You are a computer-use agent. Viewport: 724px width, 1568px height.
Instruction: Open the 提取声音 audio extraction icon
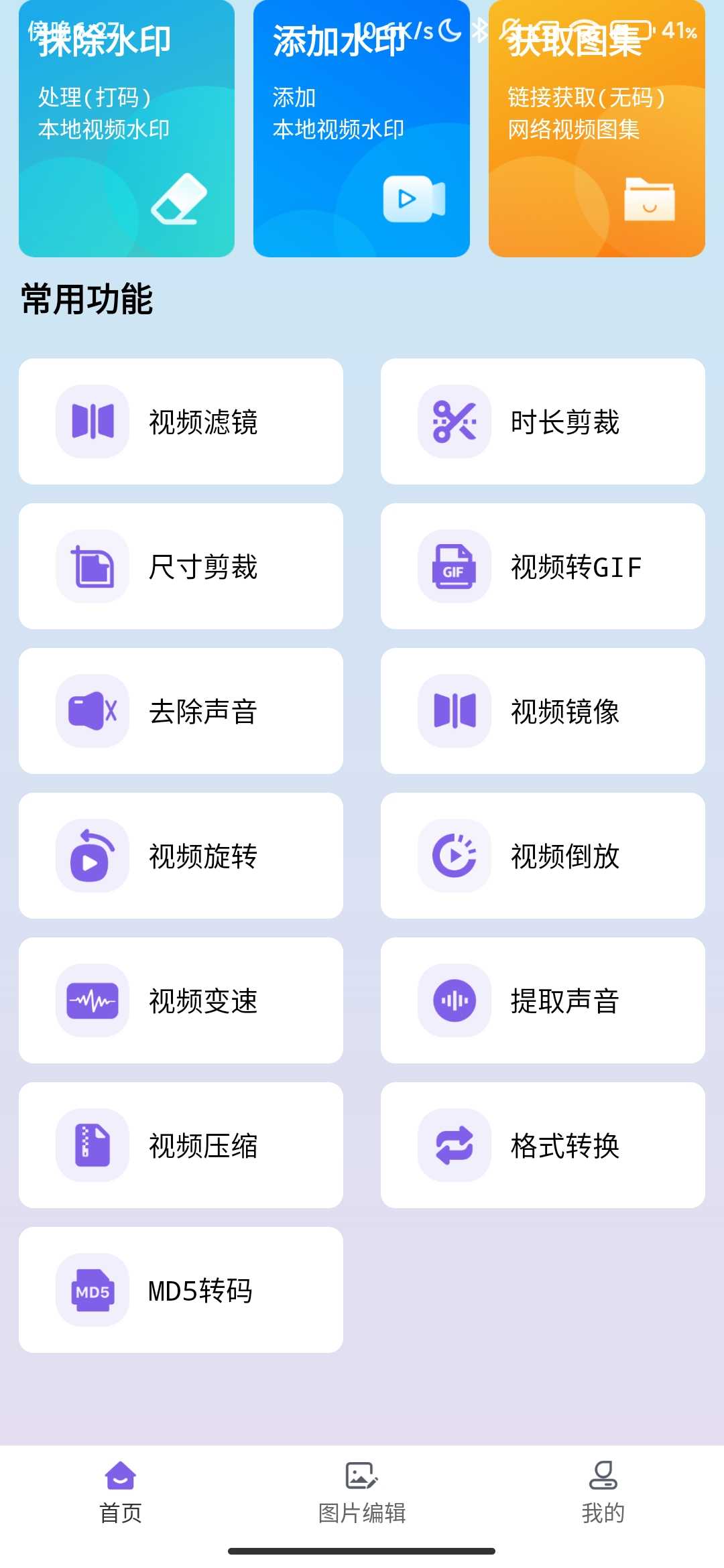click(453, 1001)
